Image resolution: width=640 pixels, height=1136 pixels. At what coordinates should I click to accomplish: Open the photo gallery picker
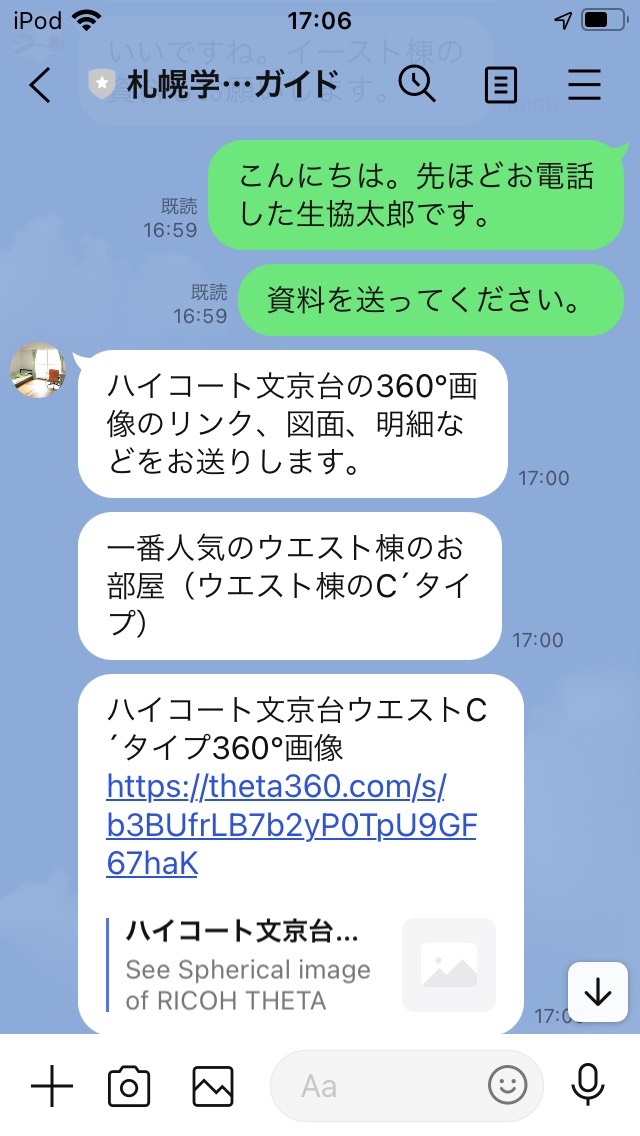(213, 1086)
